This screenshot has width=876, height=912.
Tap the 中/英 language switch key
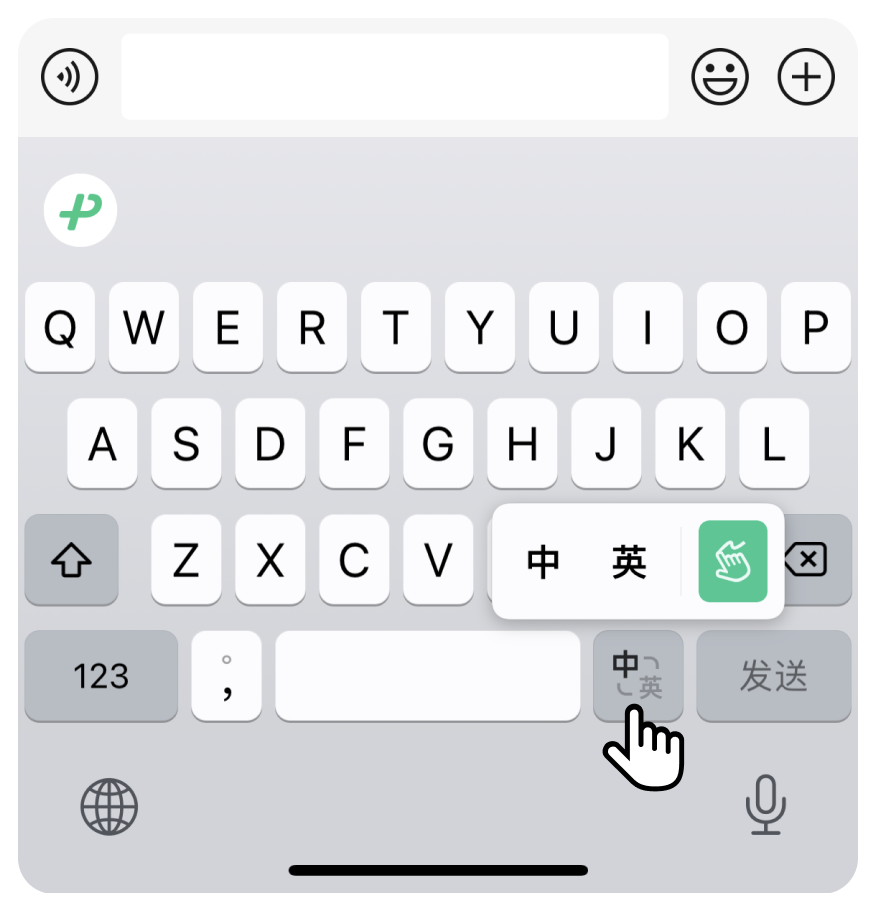(x=638, y=676)
